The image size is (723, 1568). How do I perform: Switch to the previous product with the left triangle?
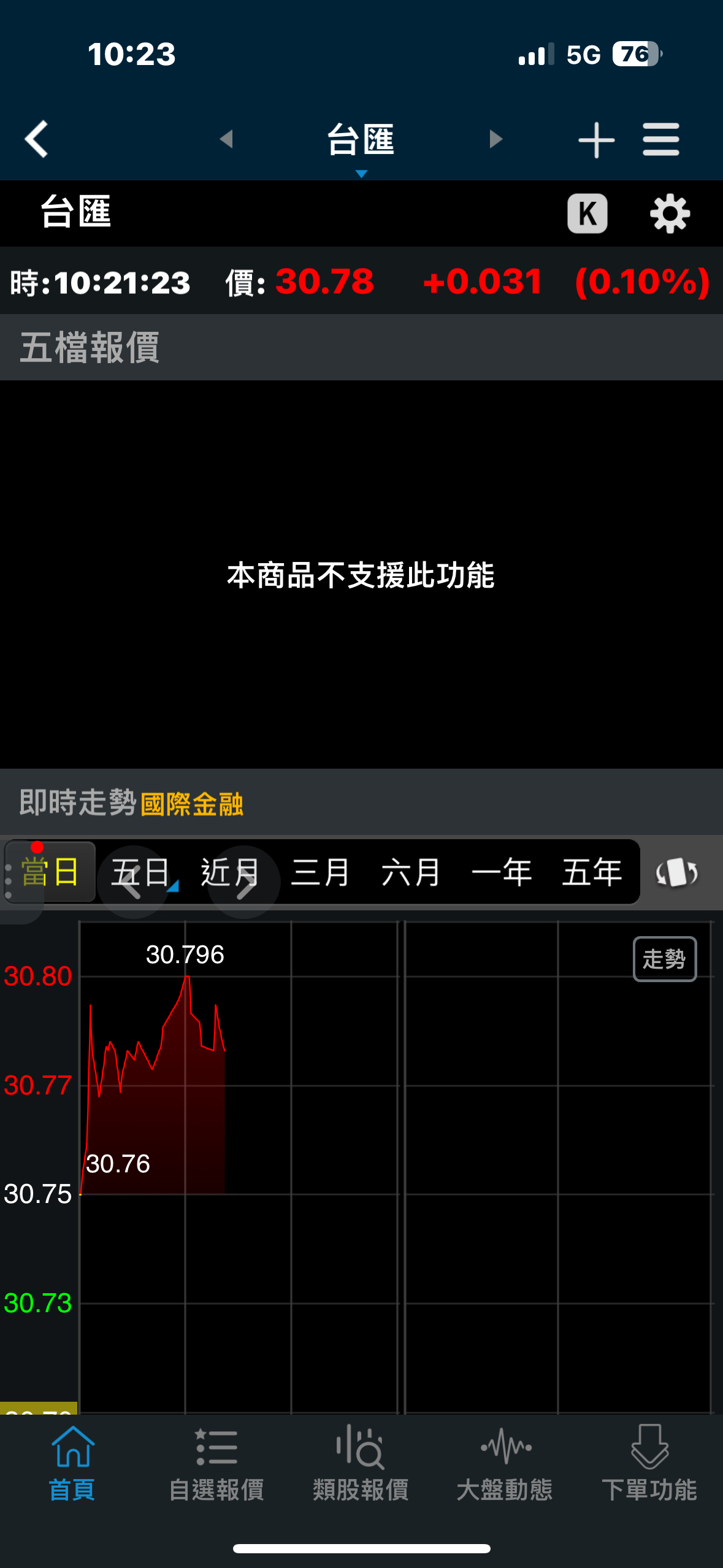(226, 139)
